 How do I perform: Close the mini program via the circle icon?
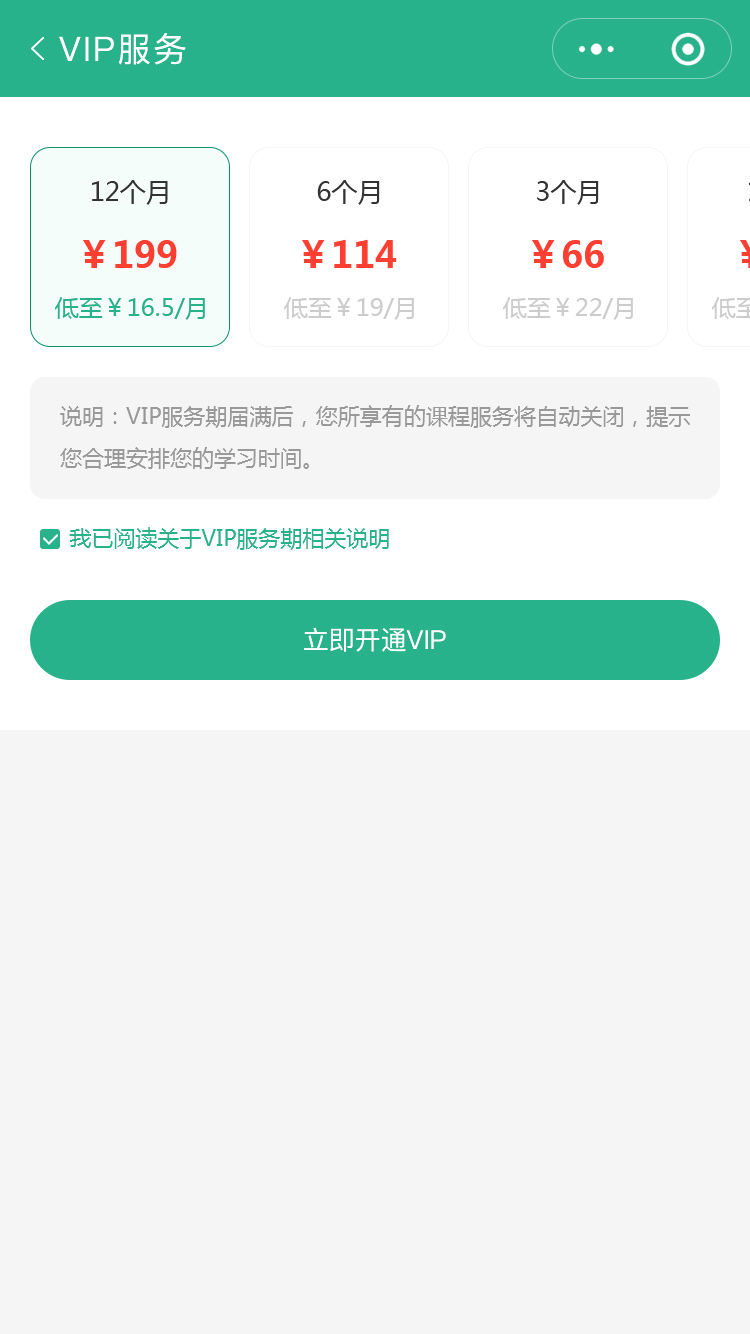(x=688, y=49)
